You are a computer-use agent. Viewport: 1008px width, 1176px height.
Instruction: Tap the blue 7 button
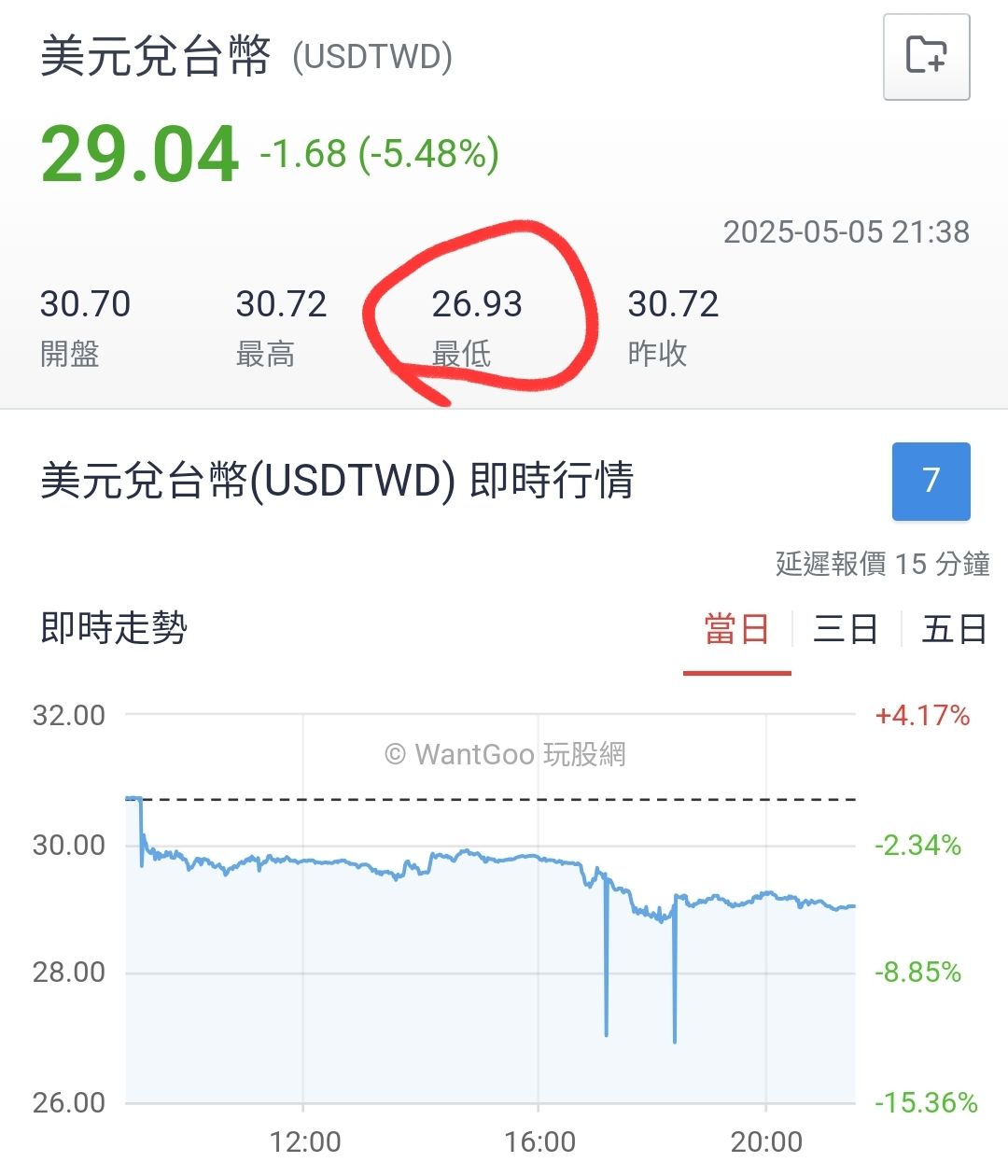coord(931,481)
